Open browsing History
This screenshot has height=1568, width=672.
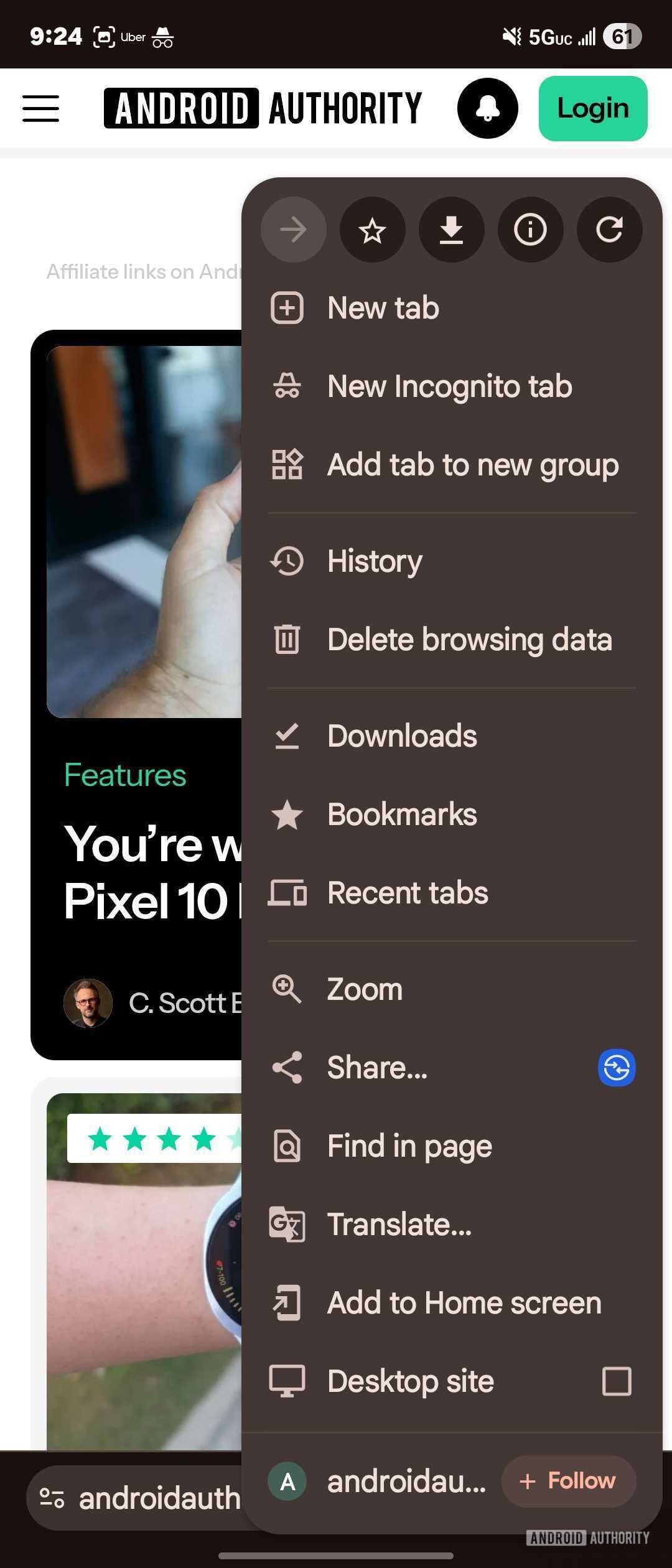click(375, 561)
